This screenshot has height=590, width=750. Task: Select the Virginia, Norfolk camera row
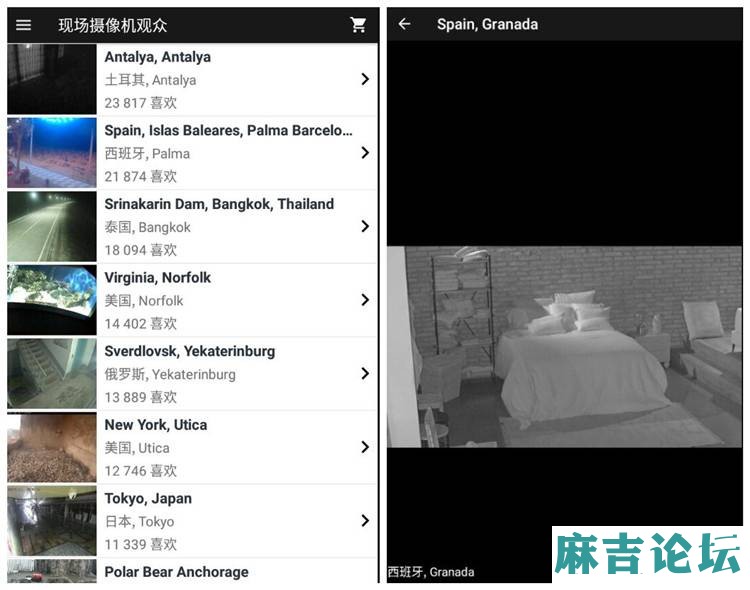pos(192,300)
